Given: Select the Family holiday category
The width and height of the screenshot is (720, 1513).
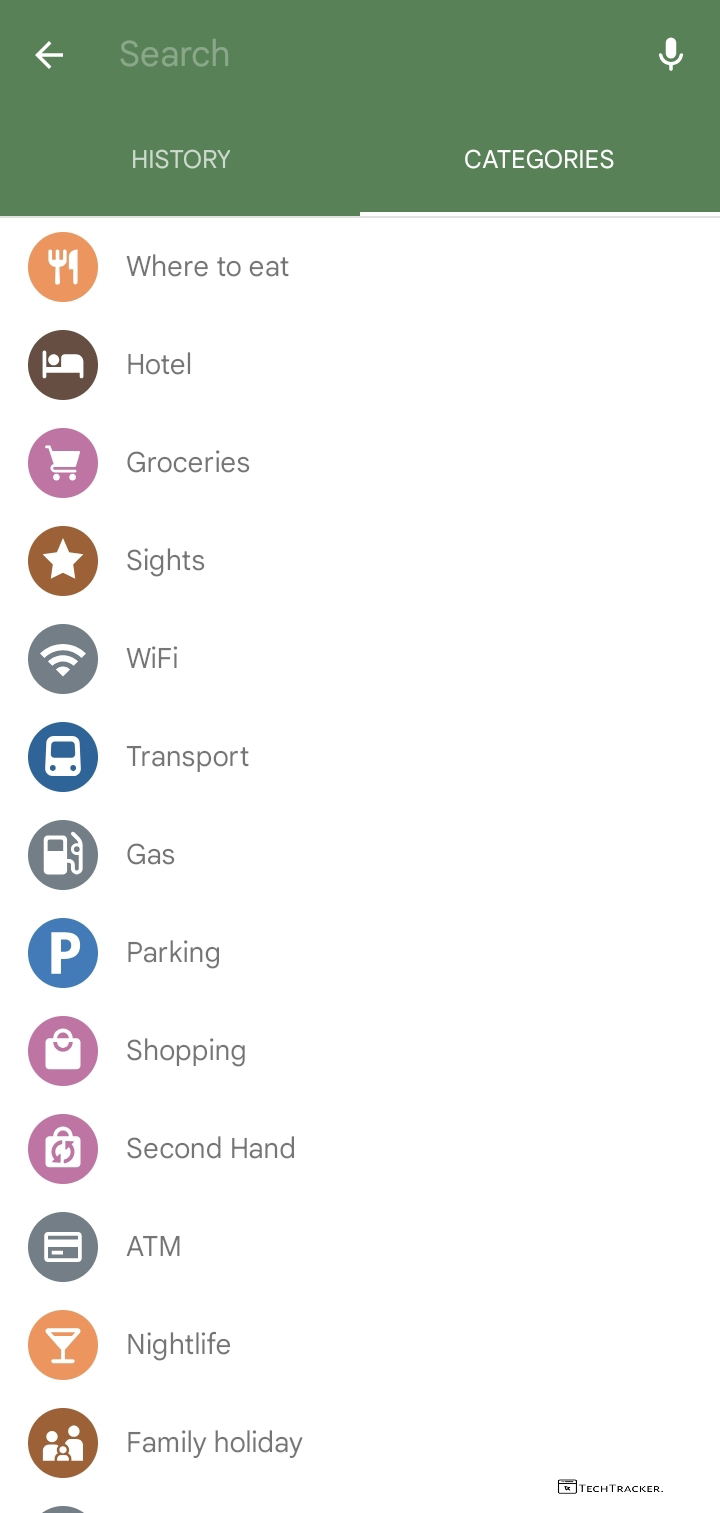Looking at the screenshot, I should (214, 1443).
